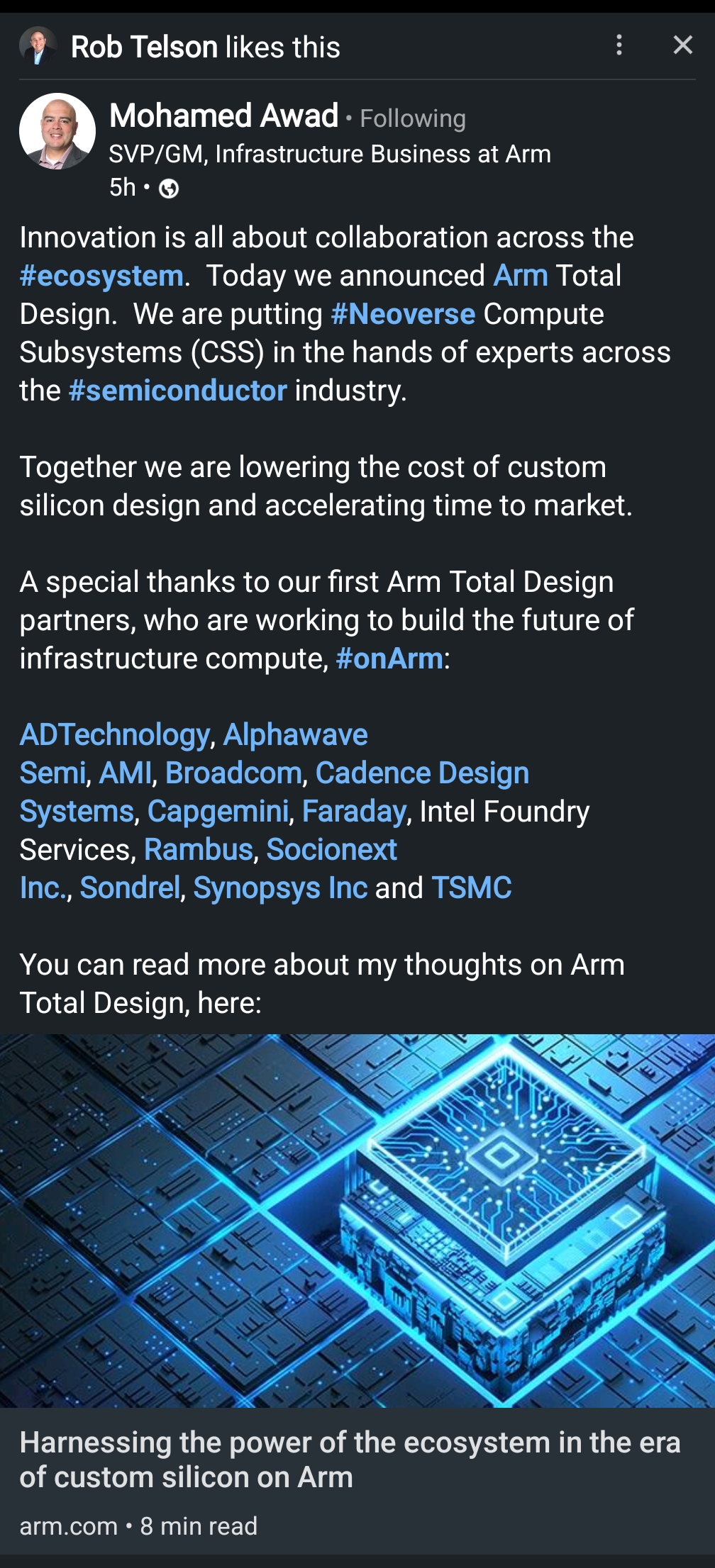Open the Synopsys Inc company page
This screenshot has width=715, height=1568.
pyautogui.click(x=280, y=888)
